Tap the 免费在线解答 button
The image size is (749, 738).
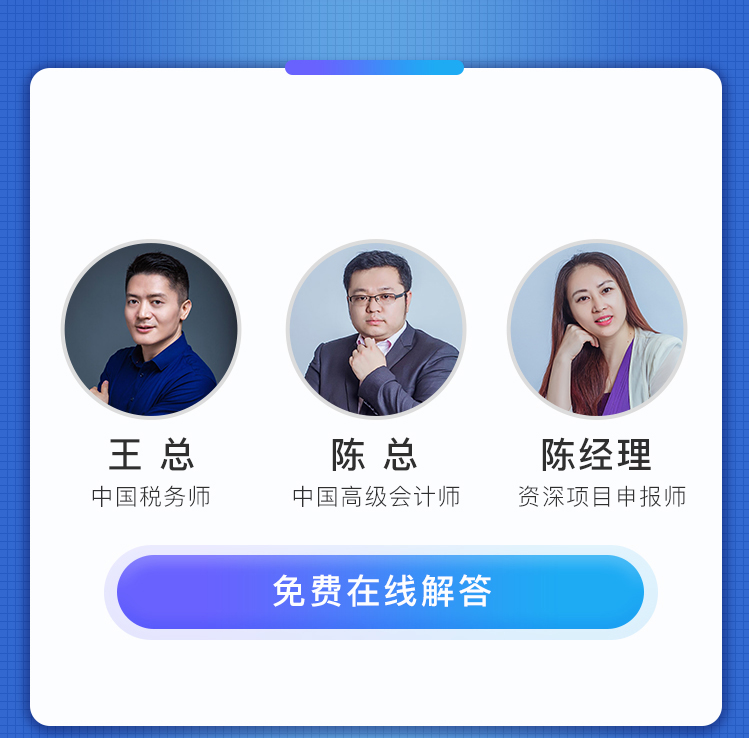pos(380,592)
